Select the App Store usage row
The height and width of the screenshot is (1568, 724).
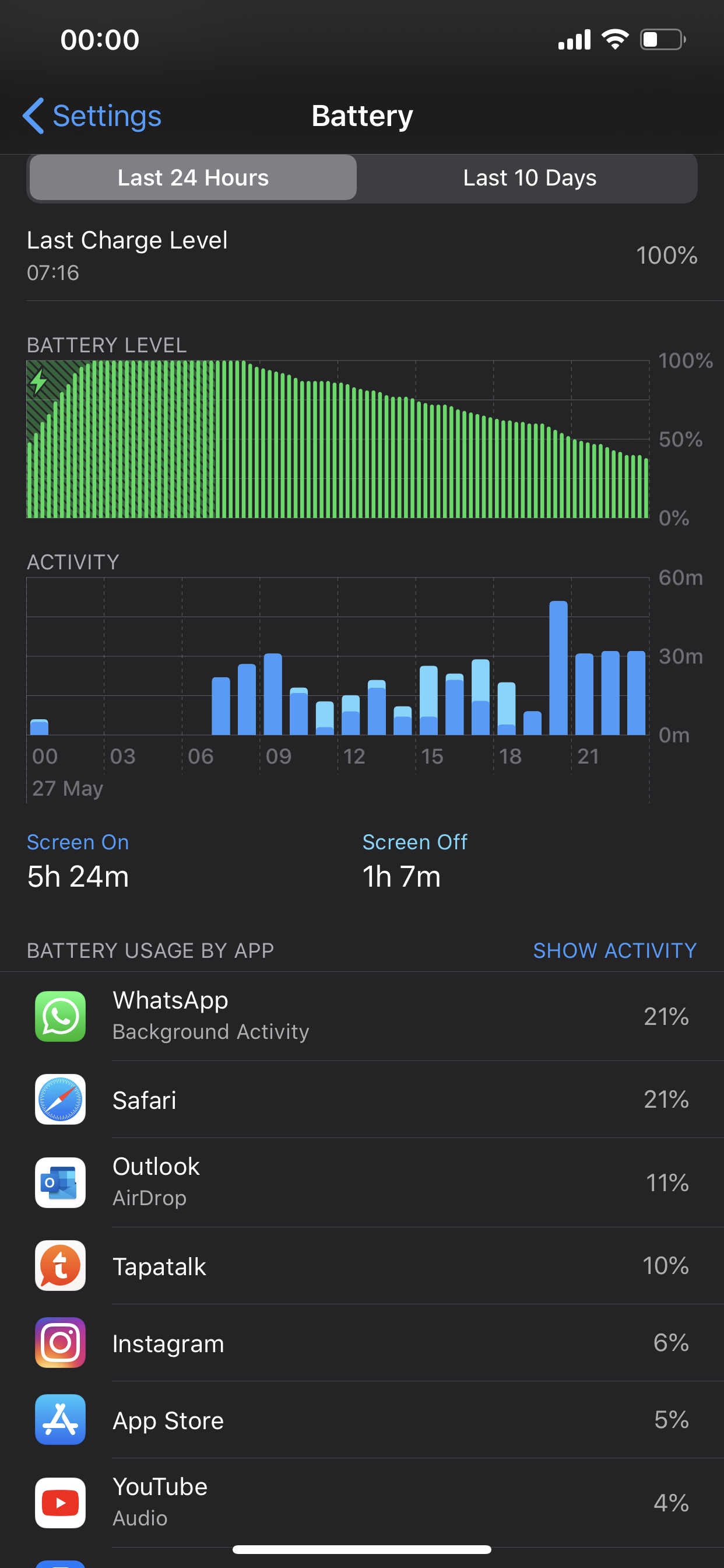[361, 1420]
